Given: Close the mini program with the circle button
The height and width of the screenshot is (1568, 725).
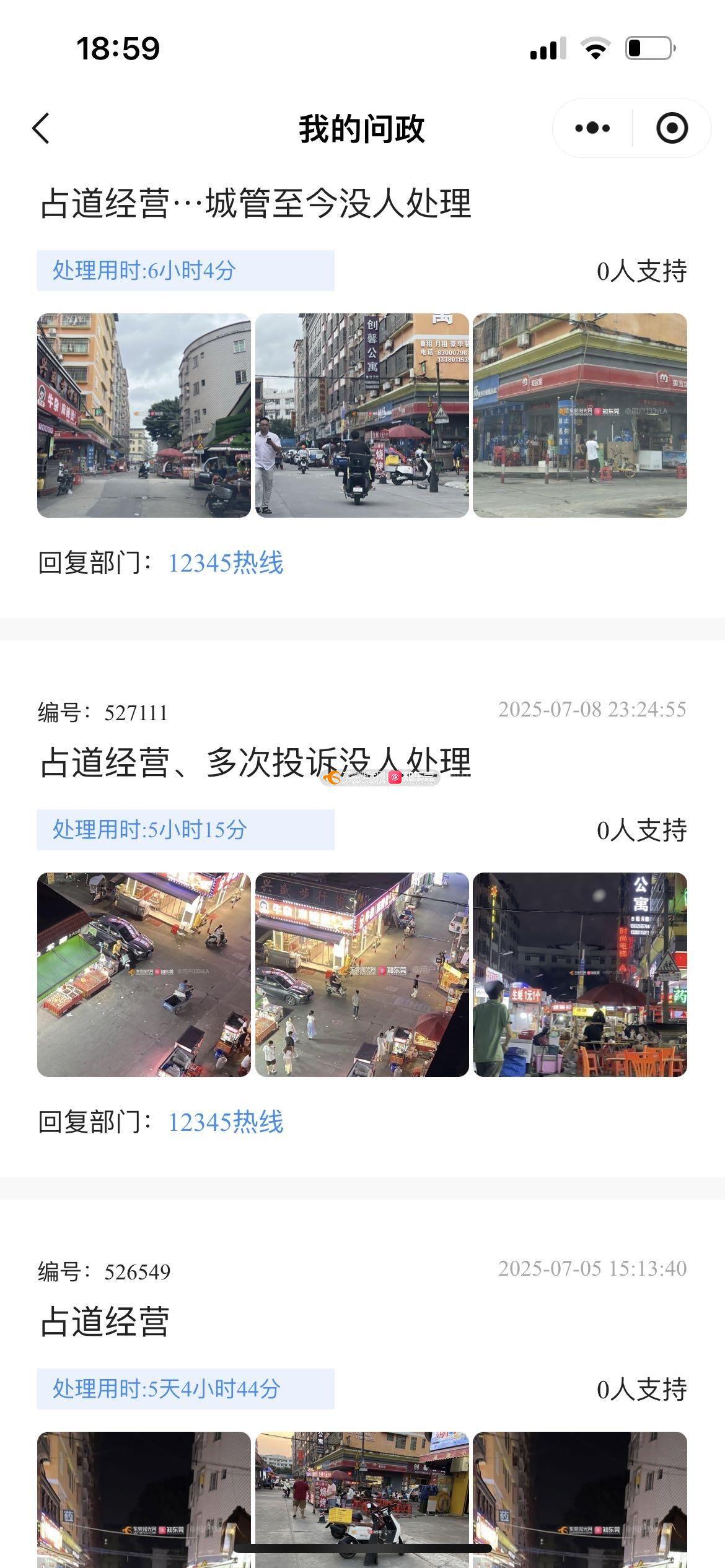Looking at the screenshot, I should (x=672, y=128).
